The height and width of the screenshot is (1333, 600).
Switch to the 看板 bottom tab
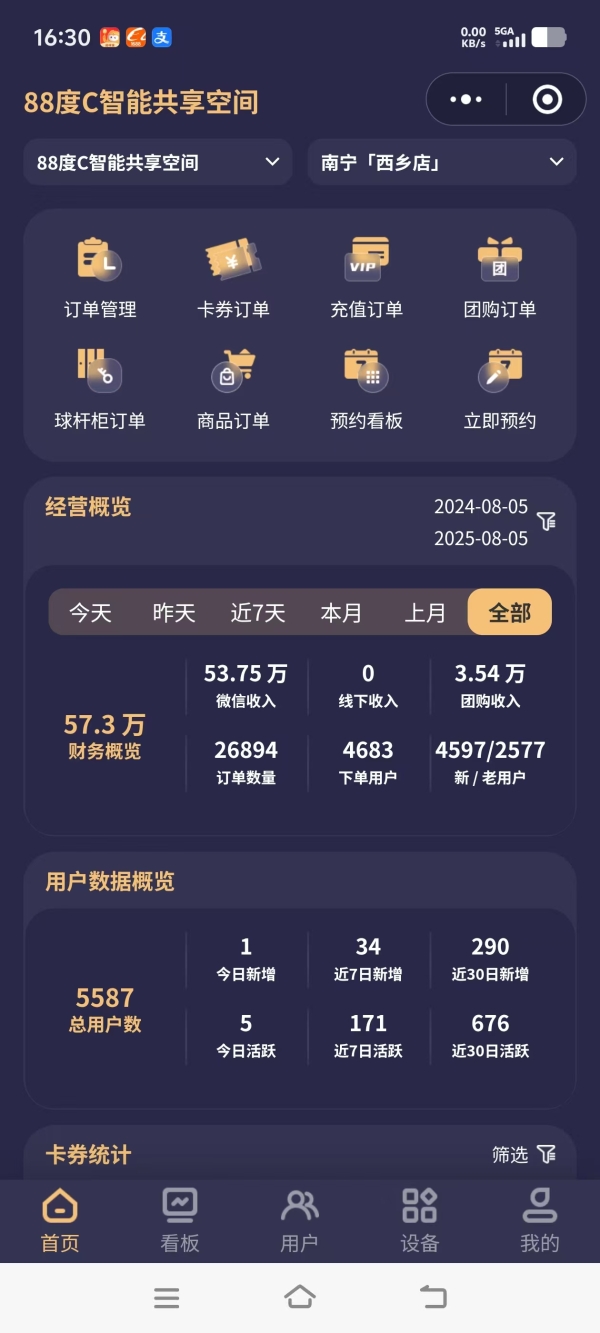tap(180, 1220)
